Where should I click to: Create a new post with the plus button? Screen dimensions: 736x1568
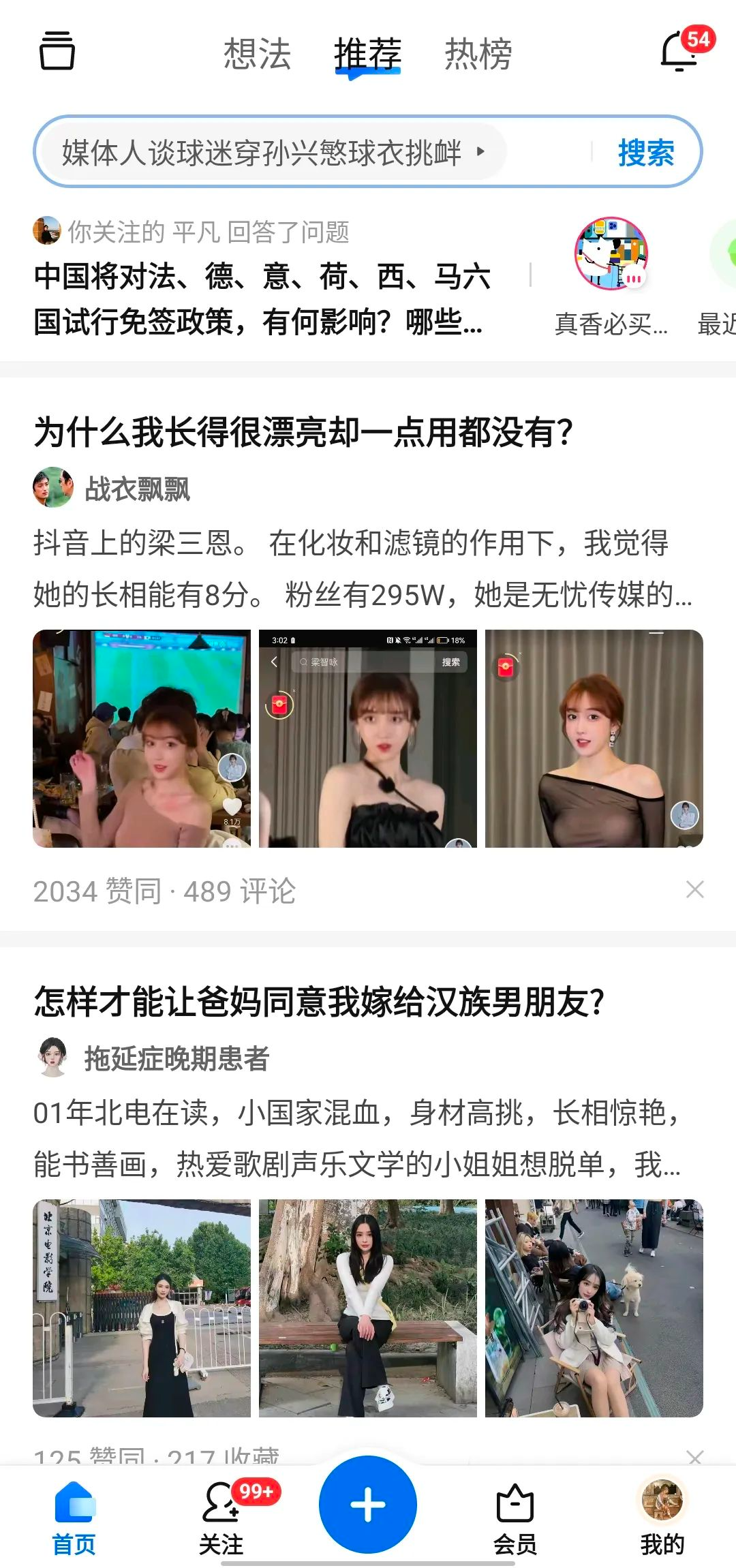(368, 1505)
